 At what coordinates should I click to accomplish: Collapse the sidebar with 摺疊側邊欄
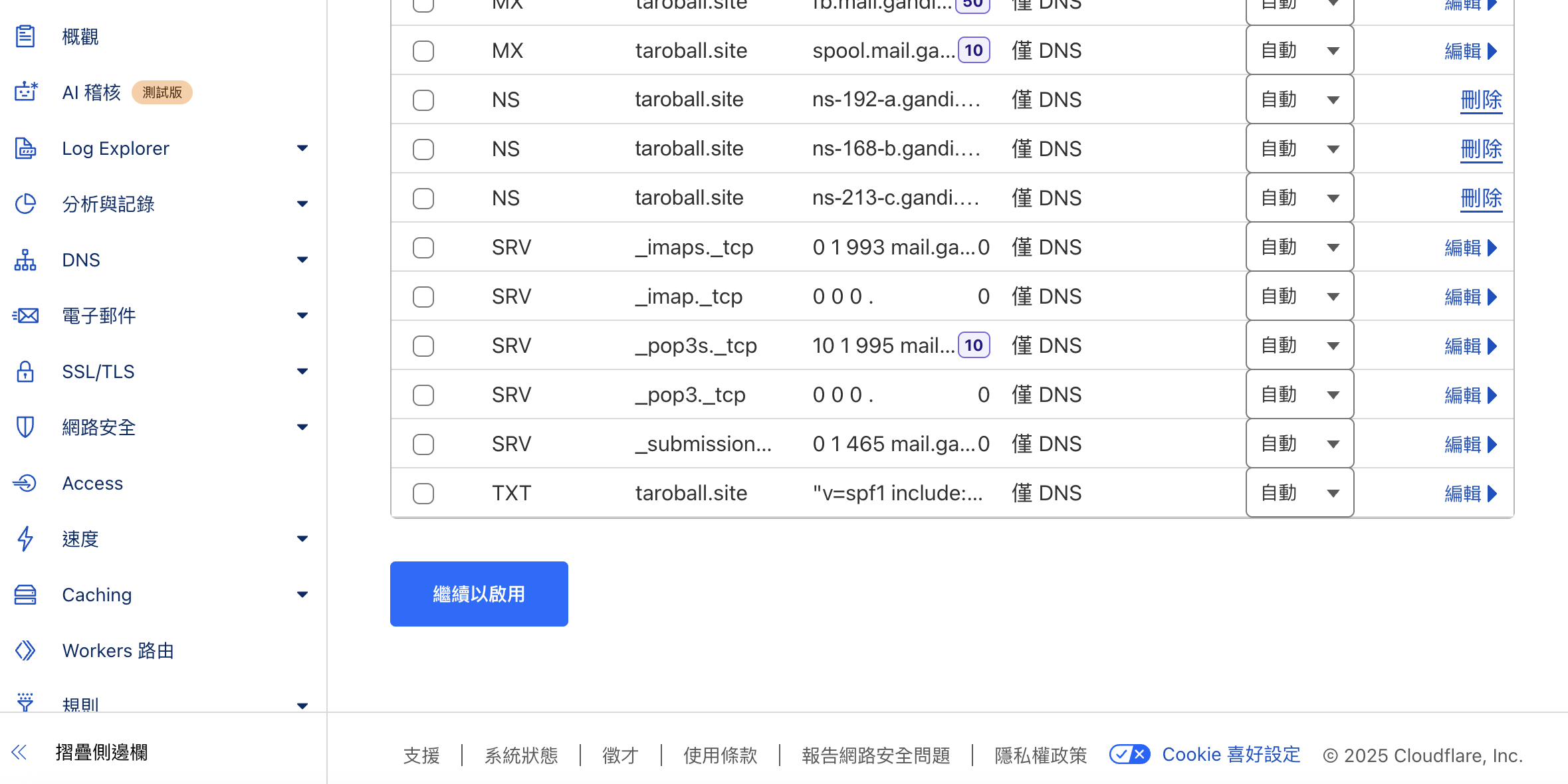[x=101, y=752]
